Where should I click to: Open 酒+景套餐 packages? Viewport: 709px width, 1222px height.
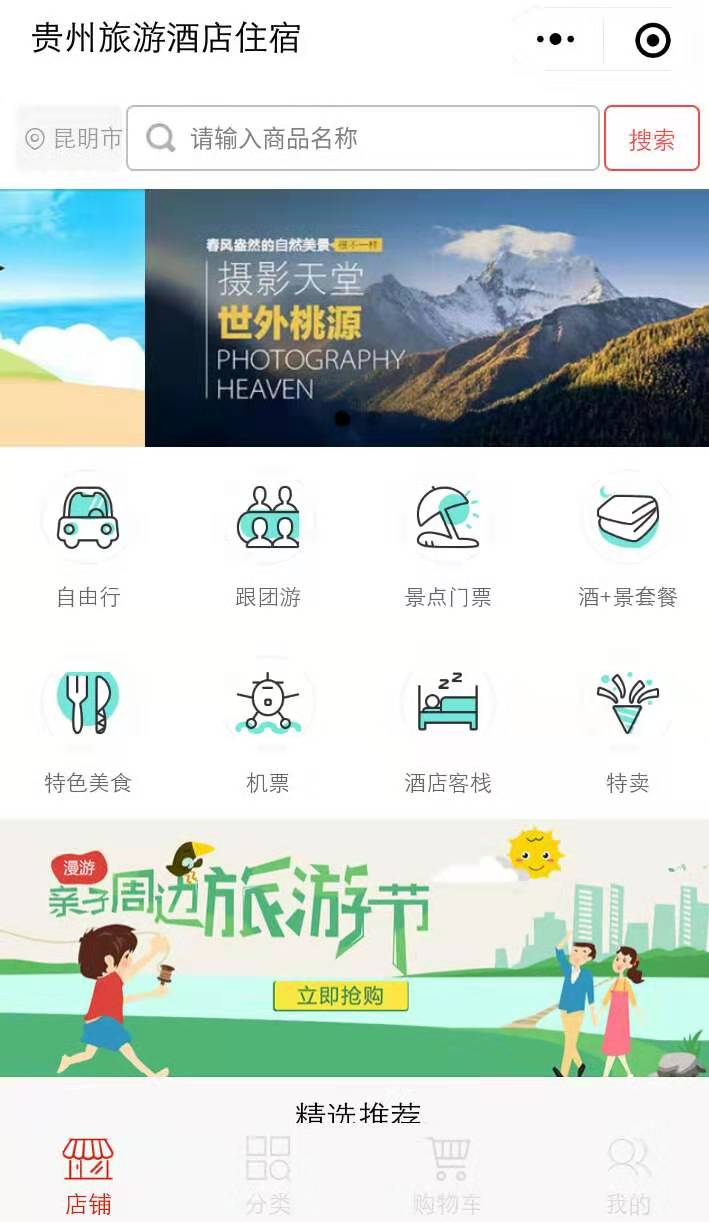(x=627, y=542)
